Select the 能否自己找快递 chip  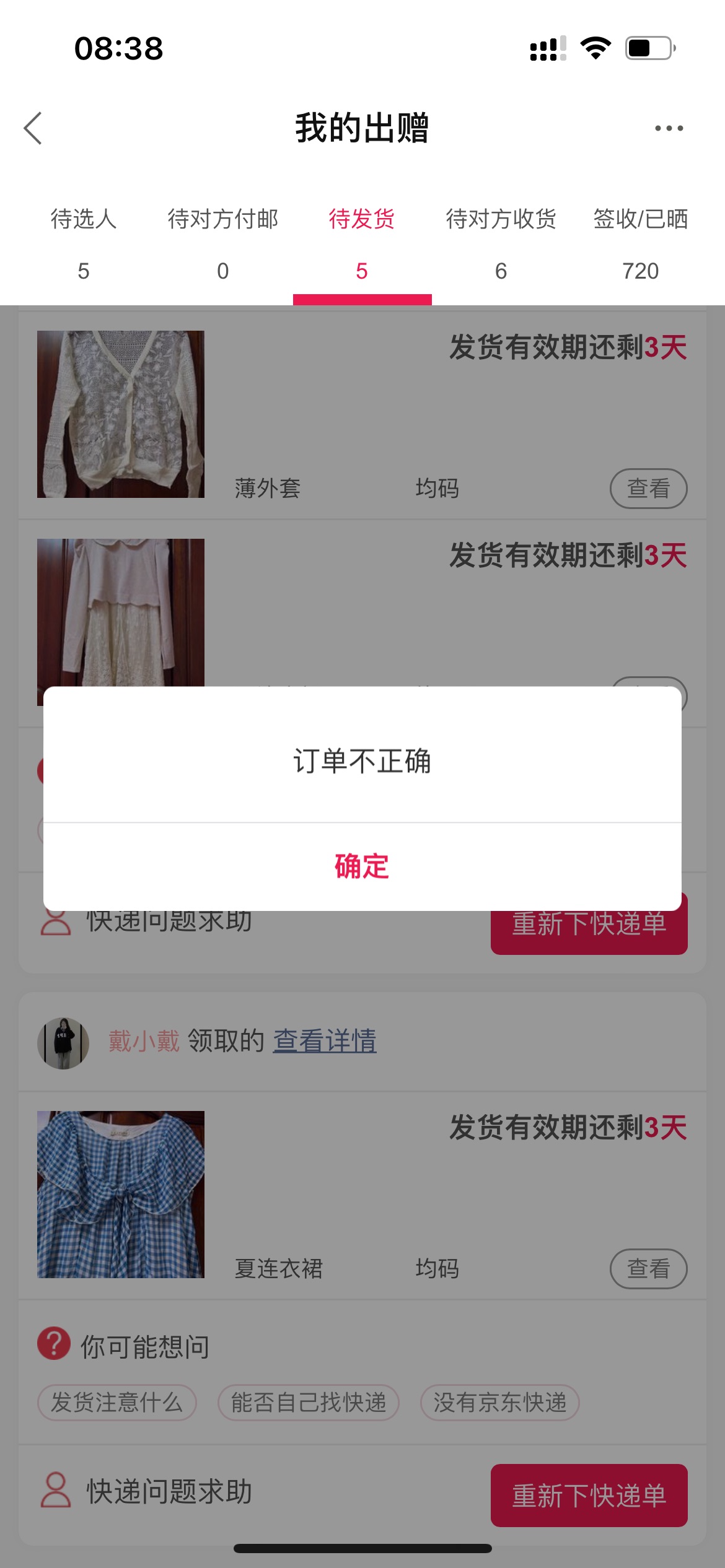pyautogui.click(x=309, y=1403)
